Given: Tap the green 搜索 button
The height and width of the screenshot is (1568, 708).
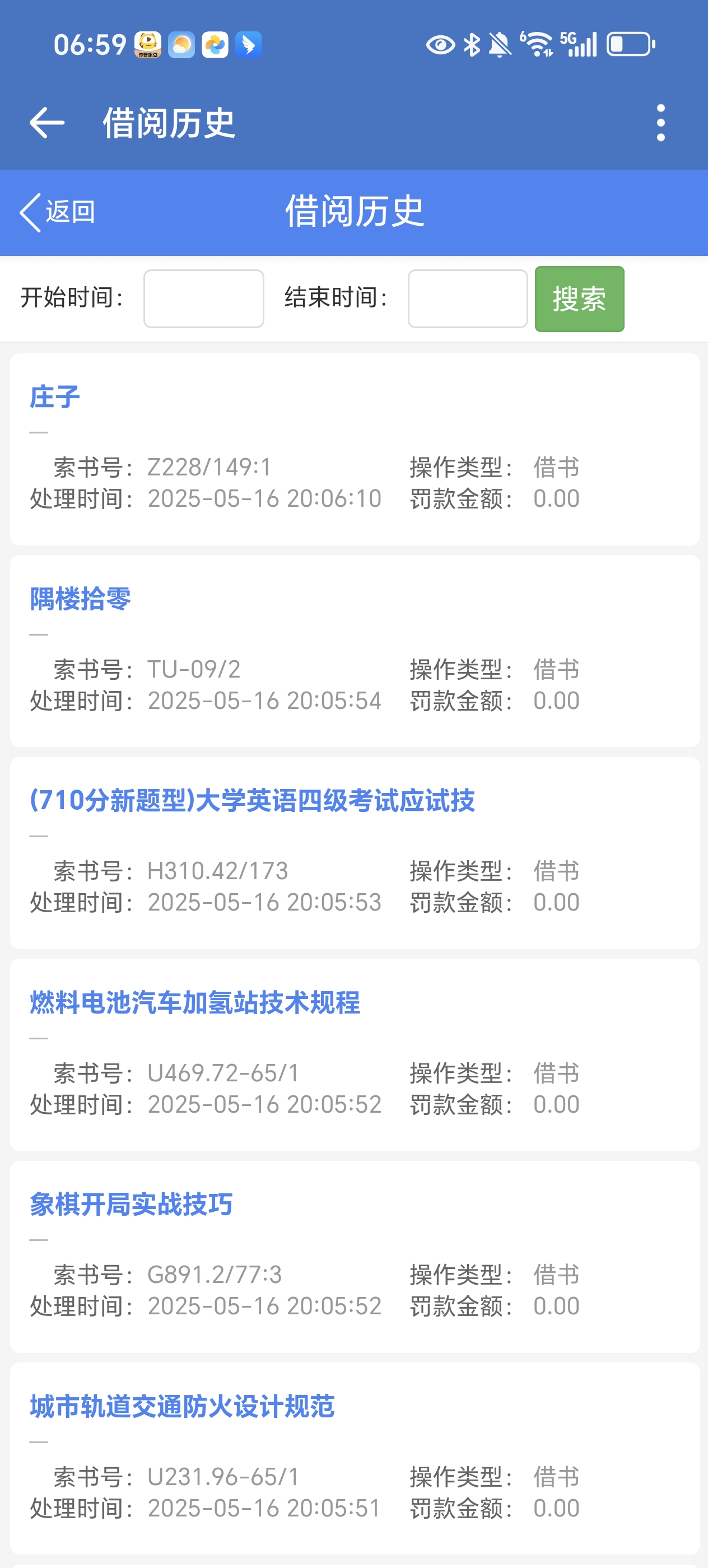Looking at the screenshot, I should coord(579,299).
